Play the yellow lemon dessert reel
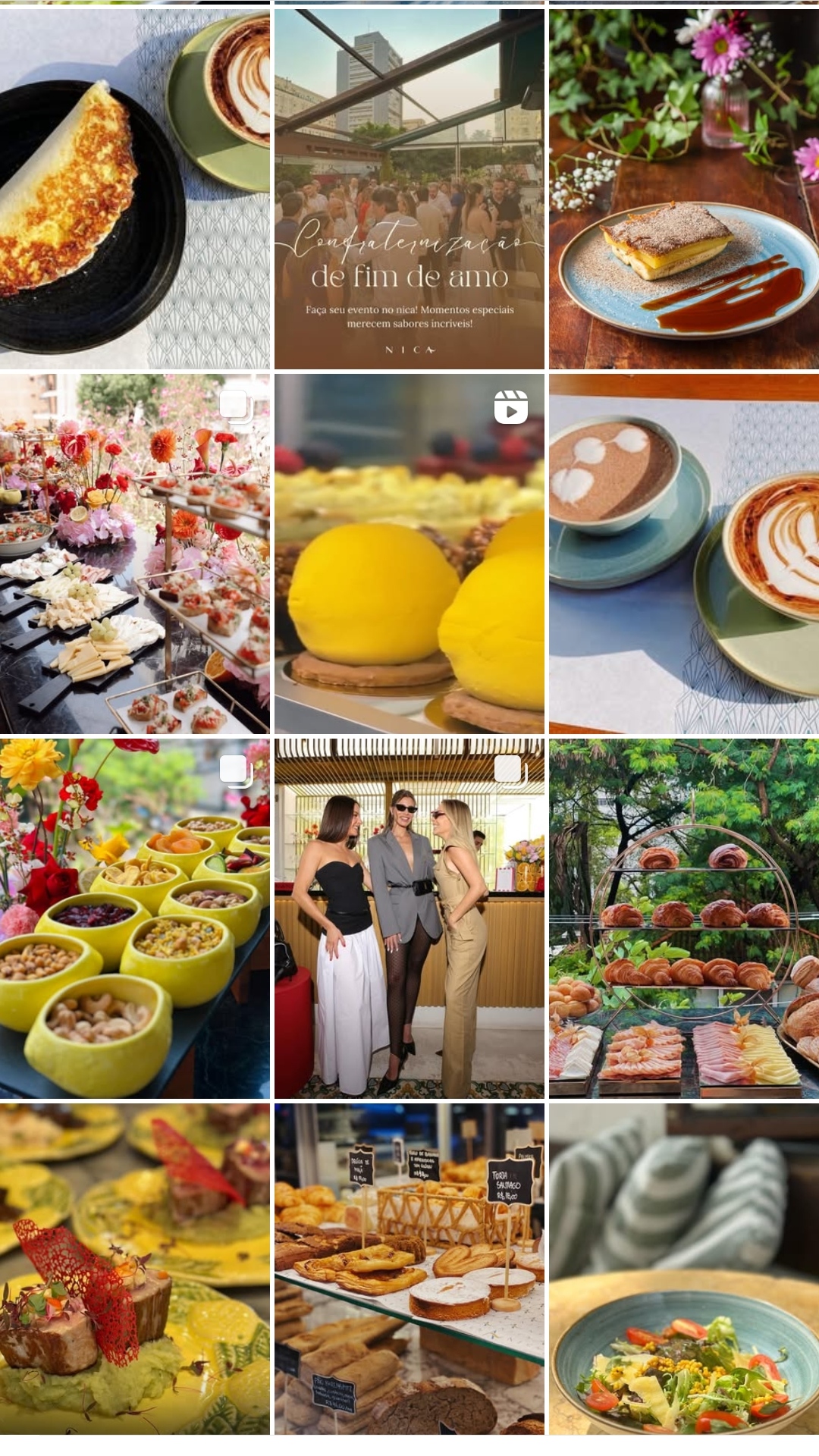This screenshot has height=1456, width=819. [409, 554]
